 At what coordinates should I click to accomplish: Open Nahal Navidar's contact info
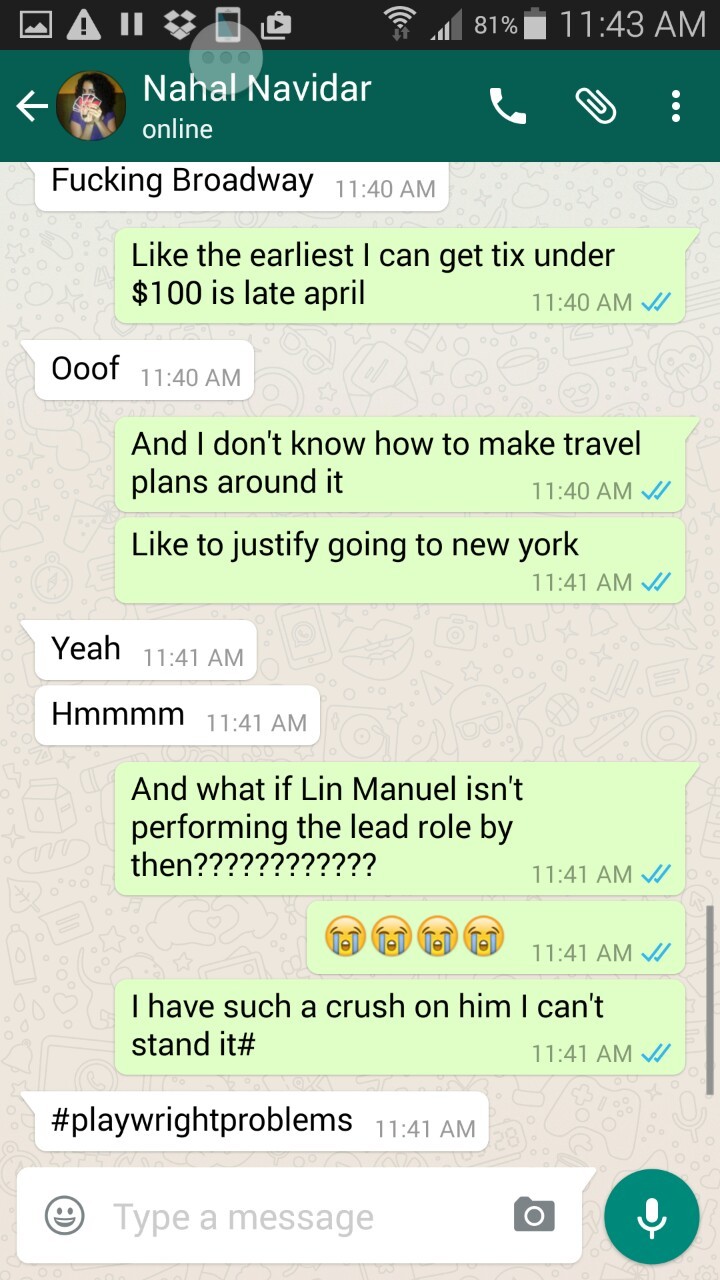(256, 105)
